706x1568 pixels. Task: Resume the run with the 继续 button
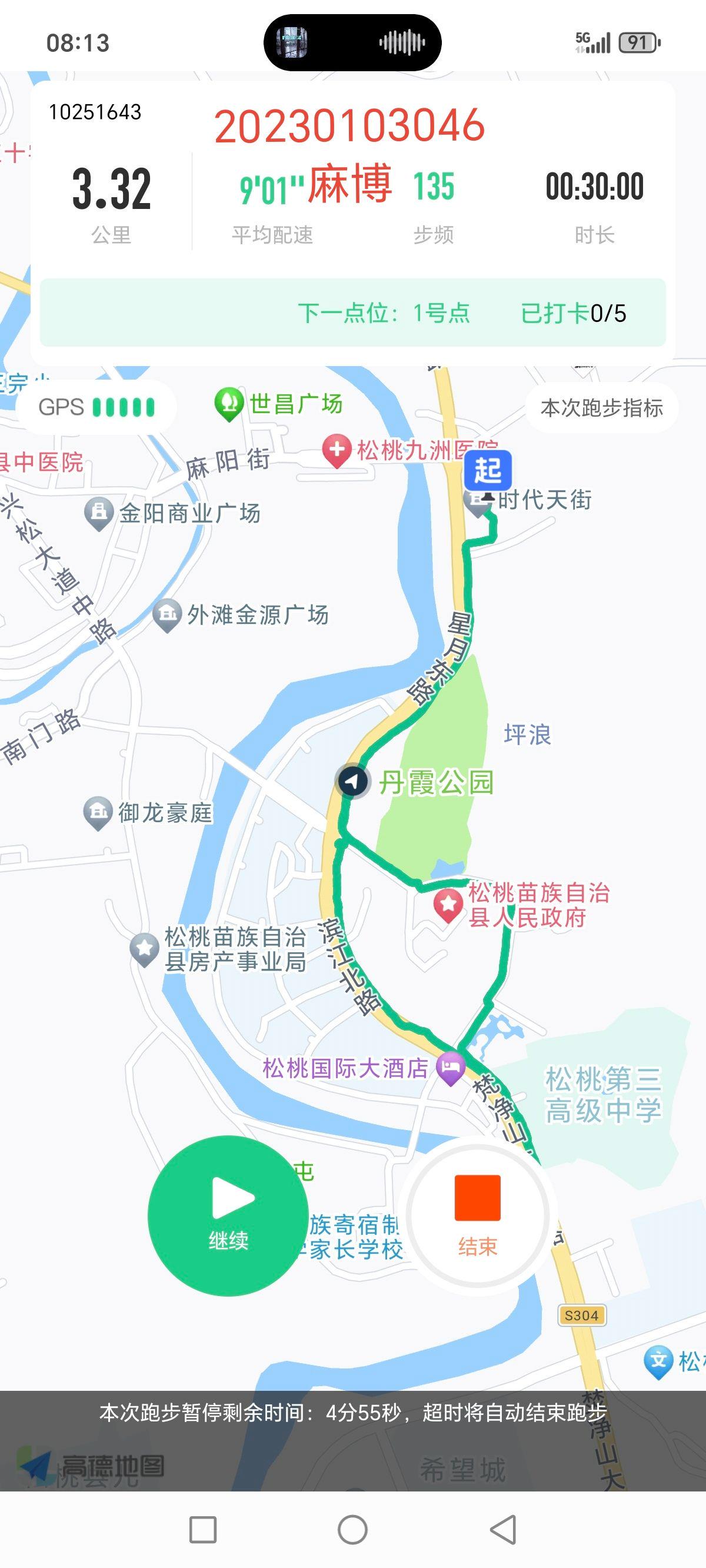tap(228, 1215)
